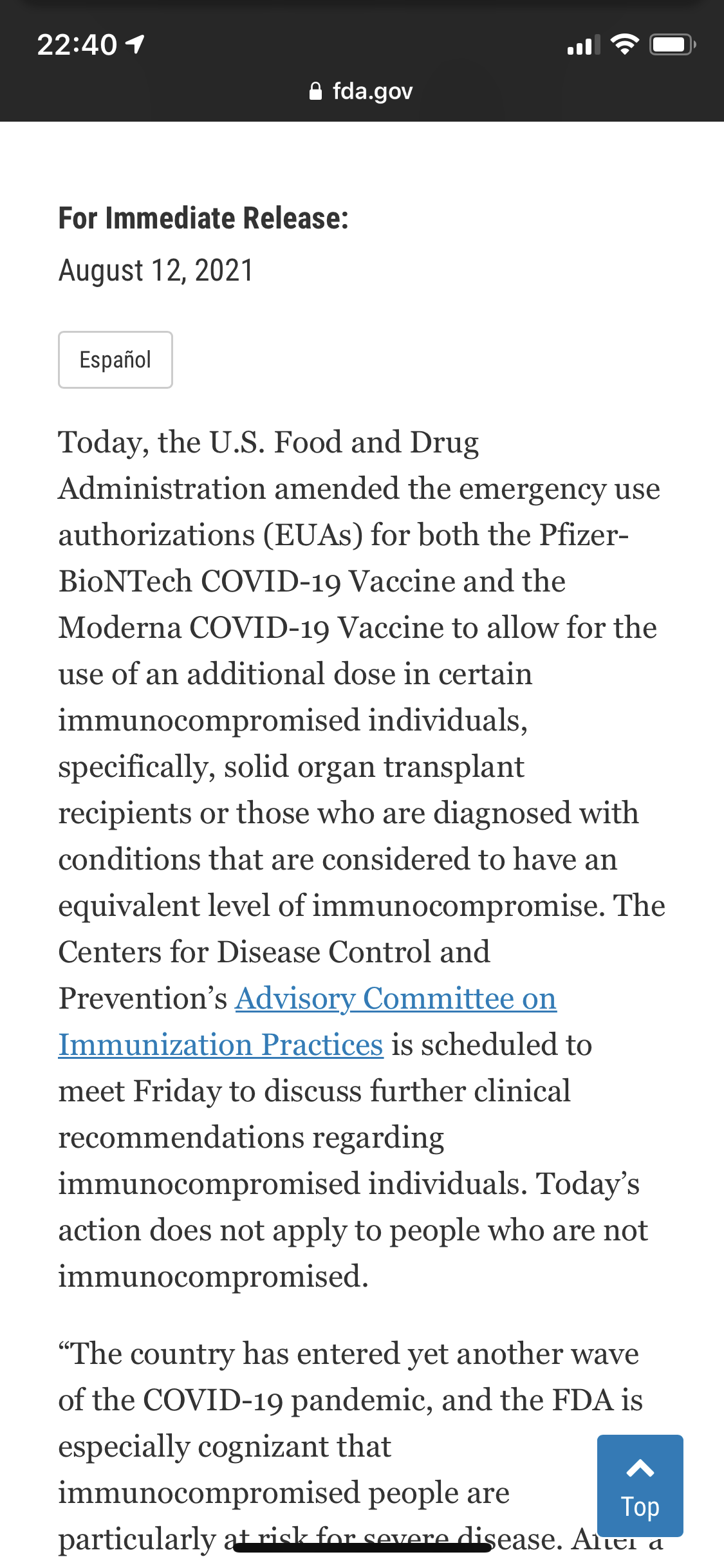Viewport: 724px width, 1568px height.
Task: Switch the article to Español
Action: pyautogui.click(x=115, y=360)
